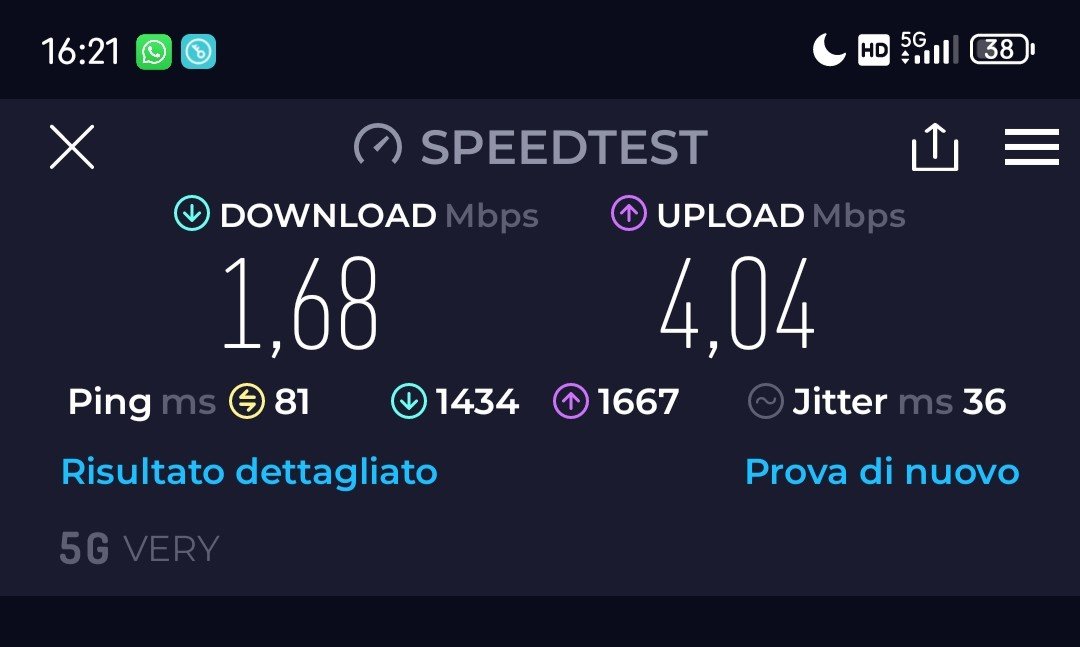Open the hamburger menu
The height and width of the screenshot is (647, 1080).
point(1031,148)
